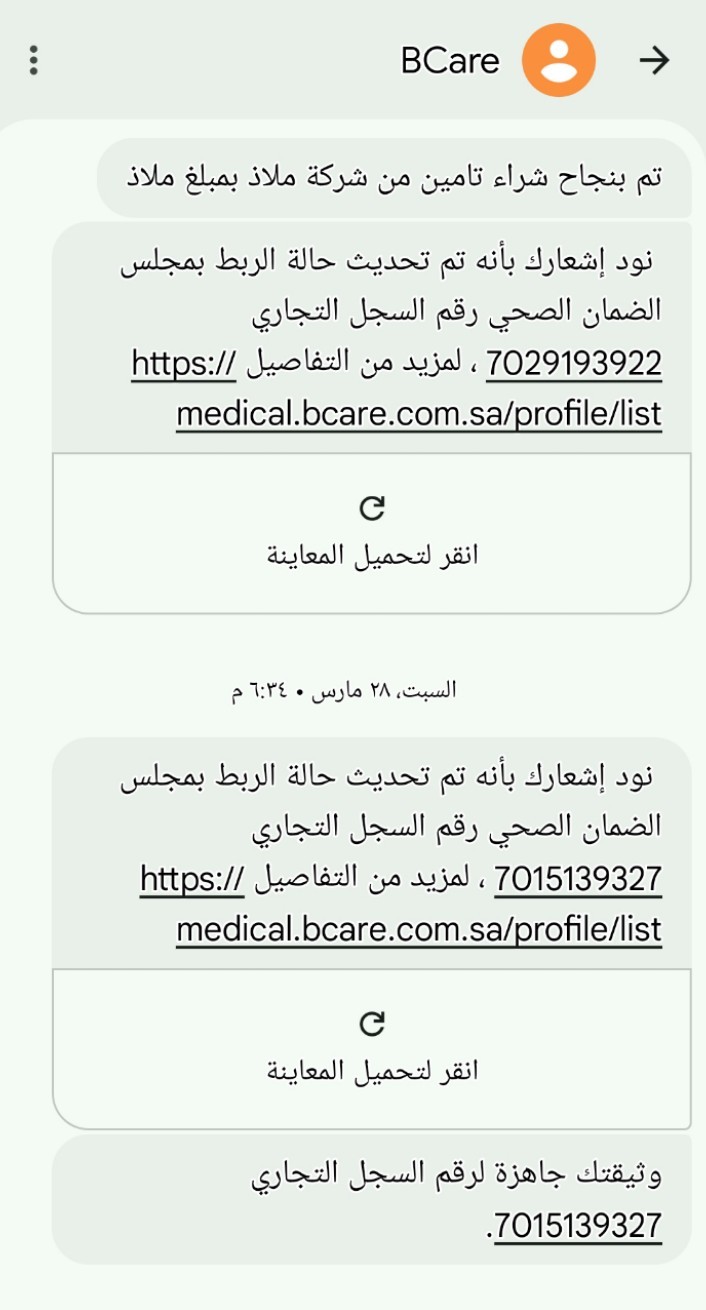706x1310 pixels.
Task: Tap 7015139327 in the policy-ready message
Action: pyautogui.click(x=578, y=1224)
